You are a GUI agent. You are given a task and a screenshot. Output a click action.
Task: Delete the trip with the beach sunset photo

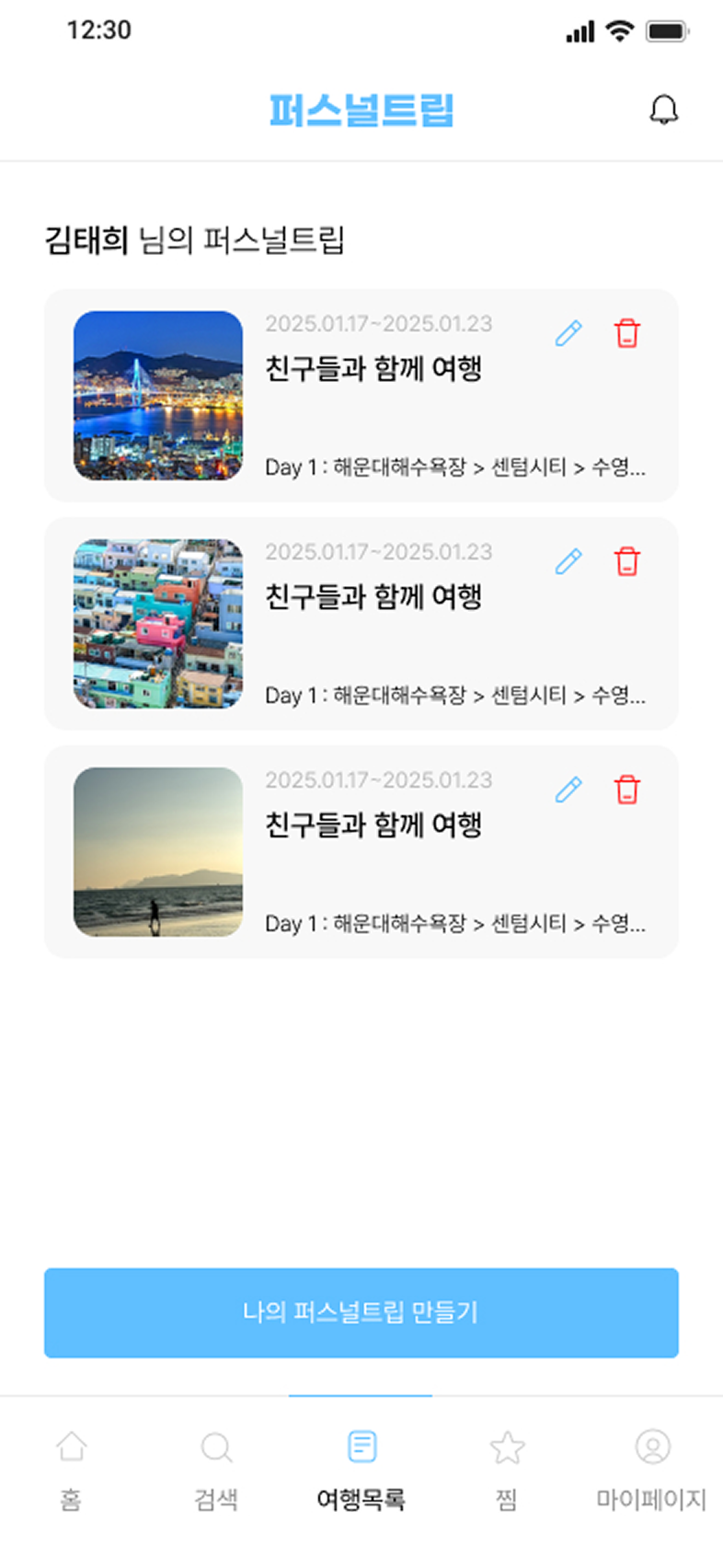click(627, 790)
